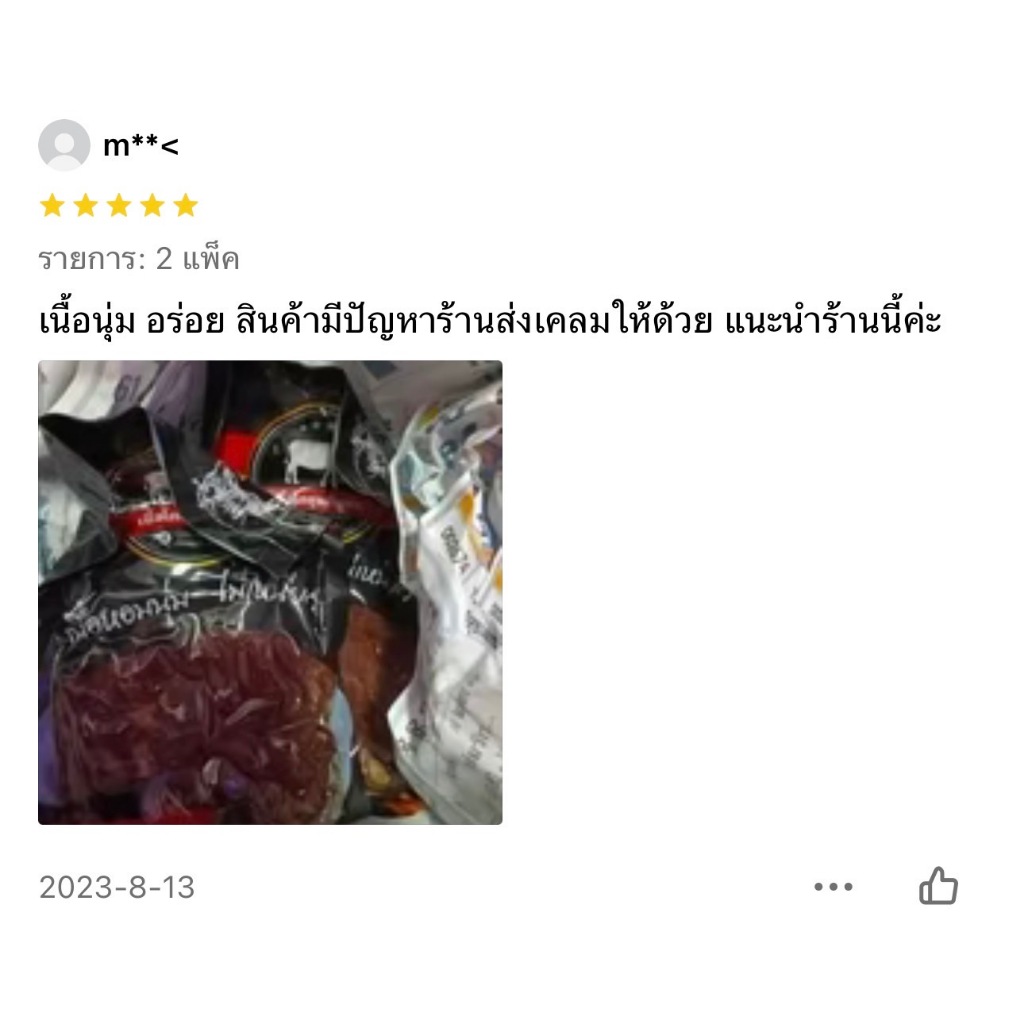Image resolution: width=1024 pixels, height=1024 pixels.
Task: Open the review photo of the meat packs
Action: pos(270,592)
